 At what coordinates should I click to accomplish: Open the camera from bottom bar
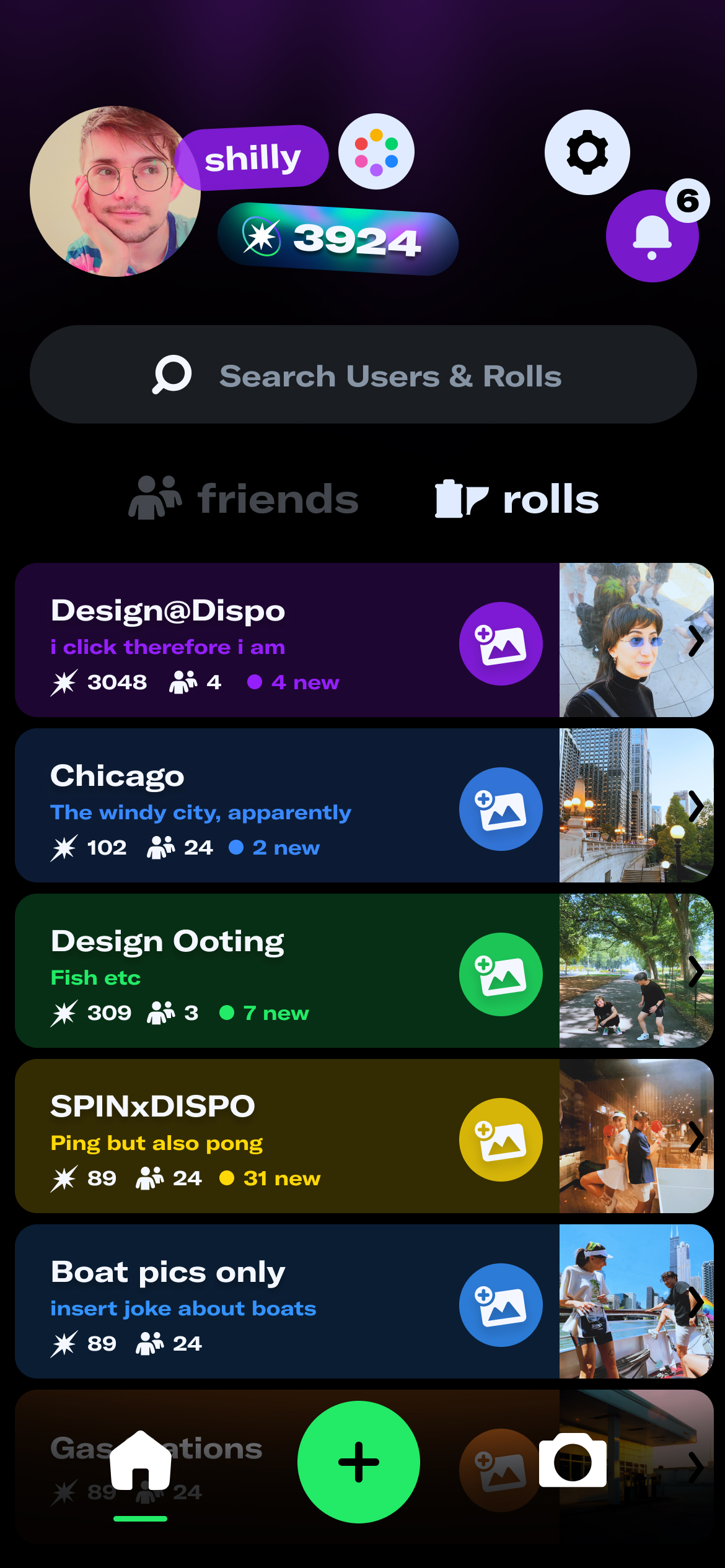tap(573, 1461)
